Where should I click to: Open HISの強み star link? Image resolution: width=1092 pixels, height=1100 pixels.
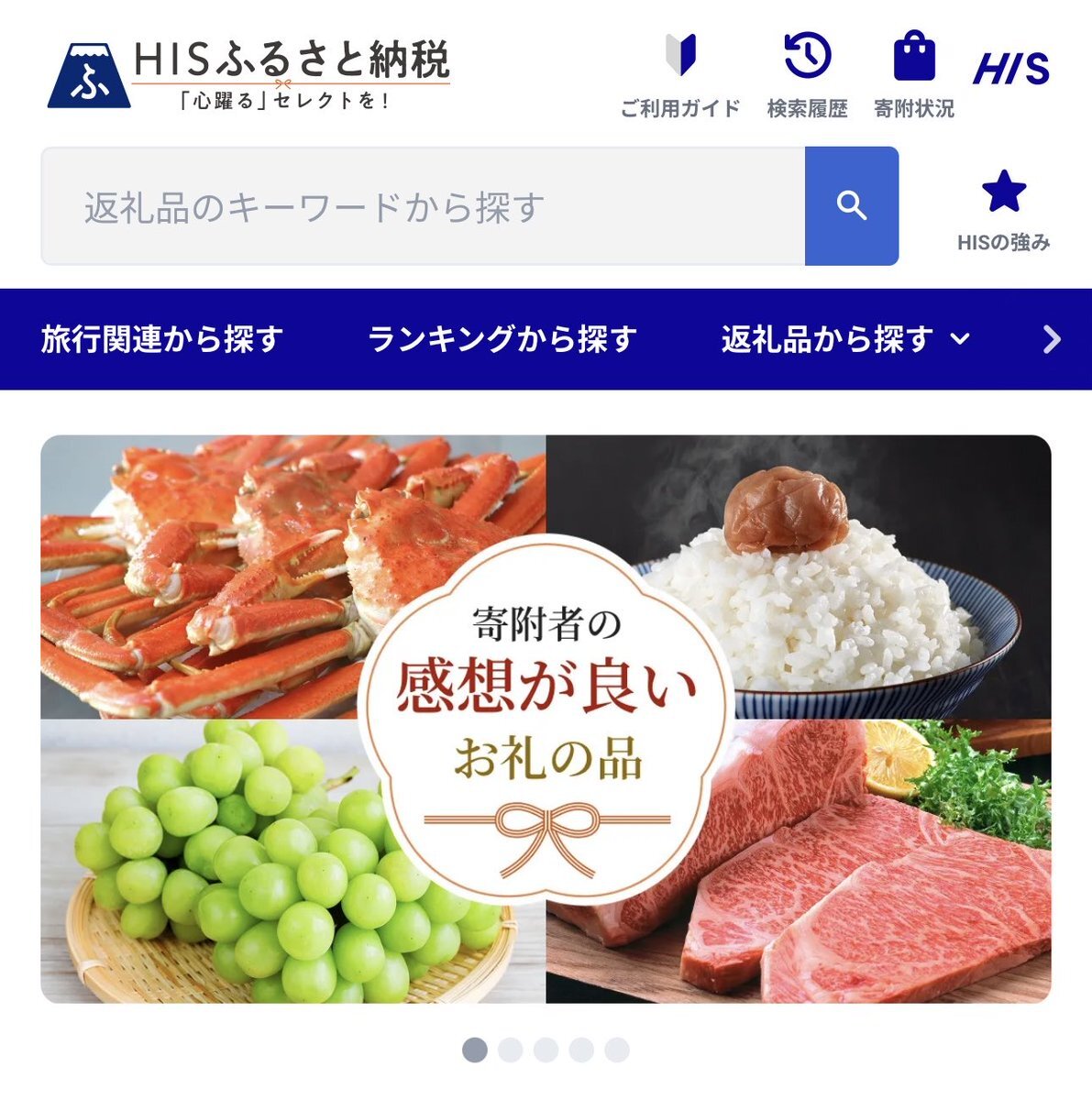coord(1003,209)
